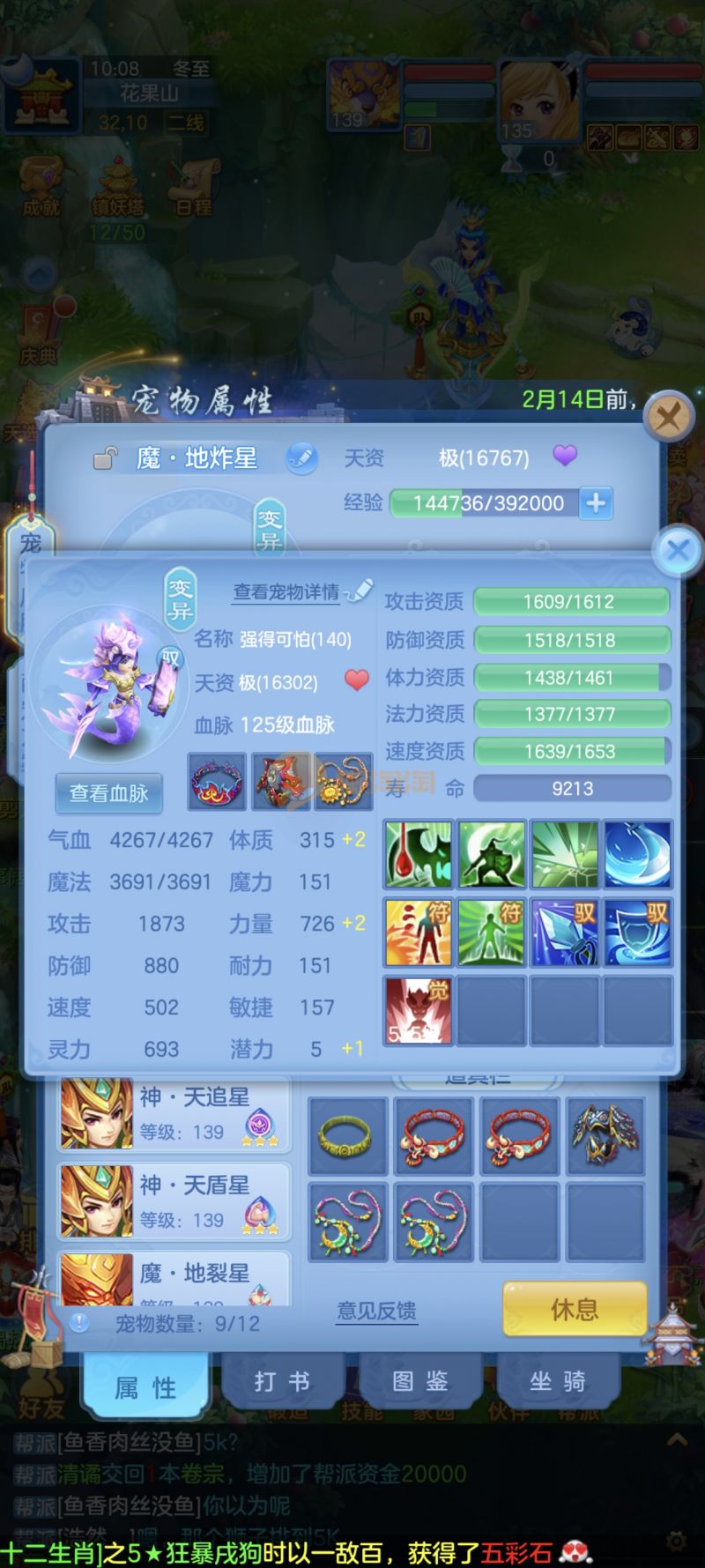Image resolution: width=705 pixels, height=1568 pixels.
Task: Add experience with the plus button
Action: (x=596, y=503)
